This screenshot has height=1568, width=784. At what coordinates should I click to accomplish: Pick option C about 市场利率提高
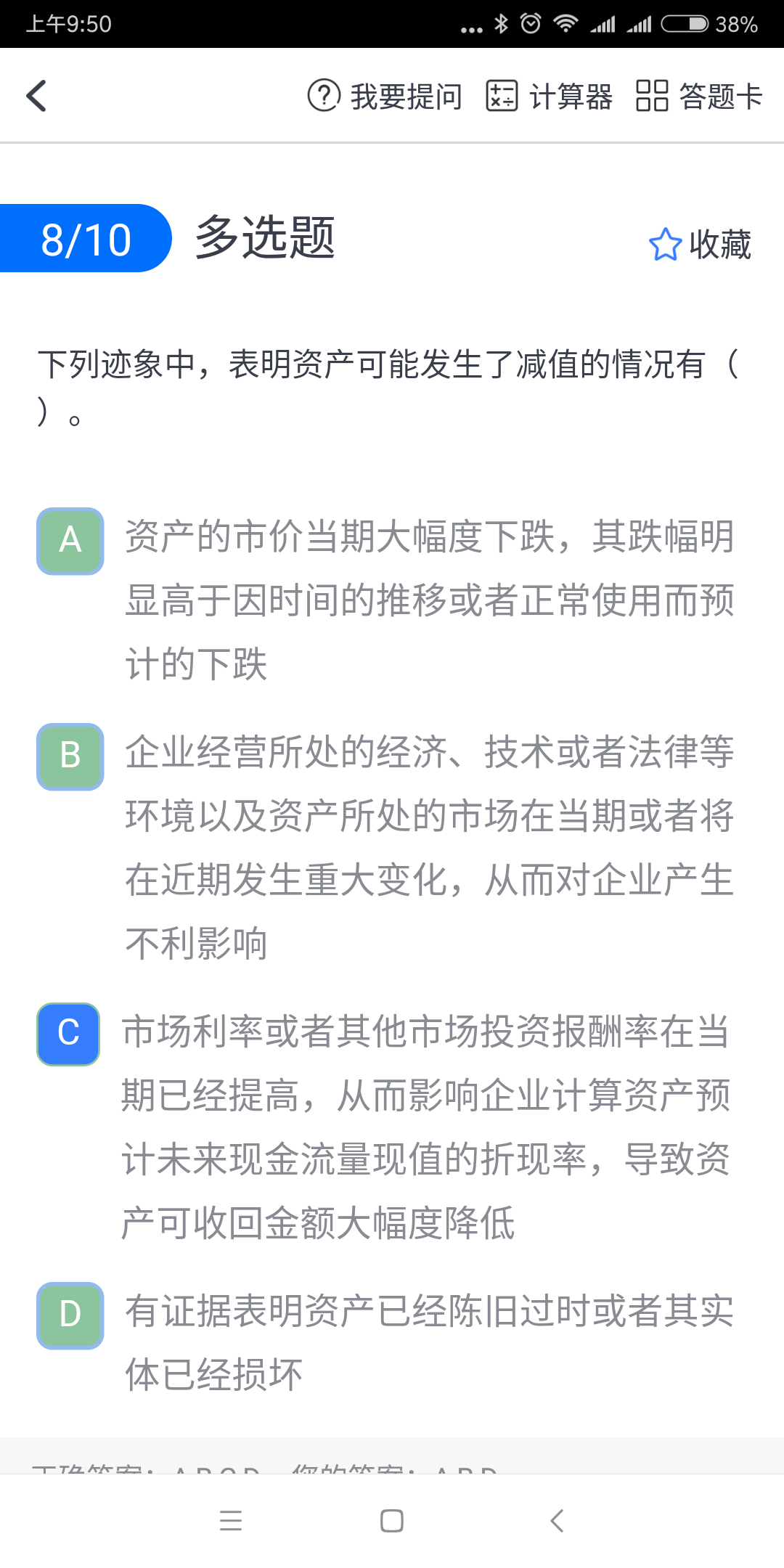[x=69, y=1034]
